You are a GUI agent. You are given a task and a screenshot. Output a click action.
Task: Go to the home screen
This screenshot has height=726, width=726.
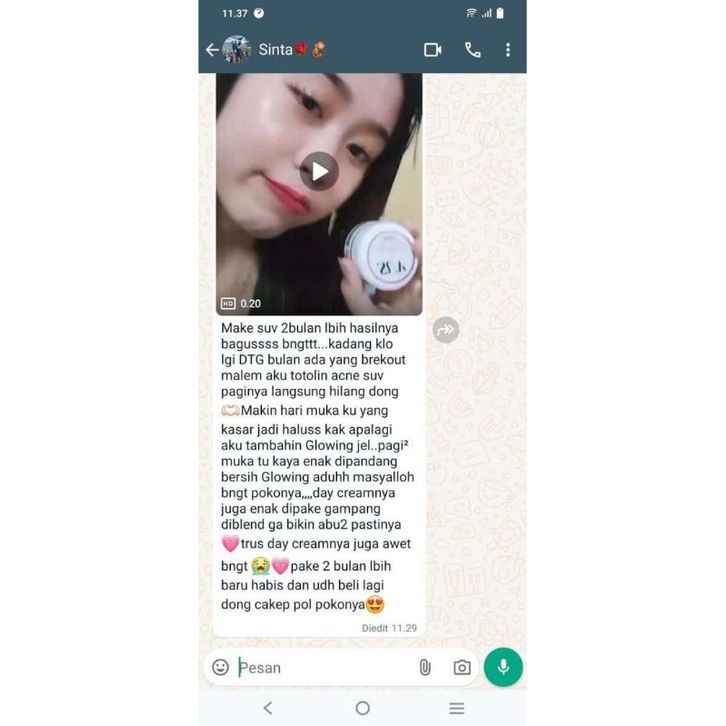[x=362, y=708]
